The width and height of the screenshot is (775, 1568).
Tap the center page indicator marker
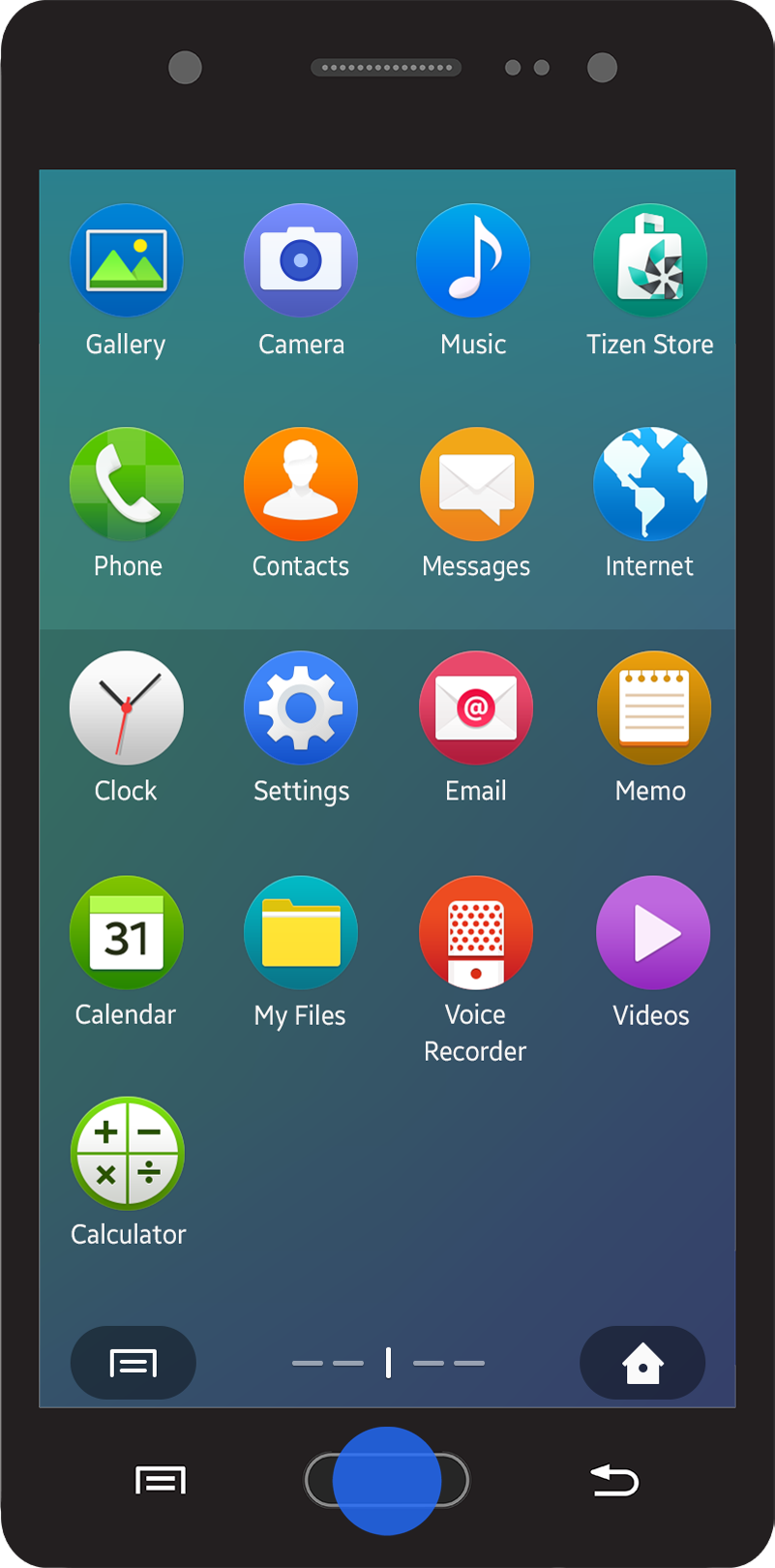tap(387, 1363)
